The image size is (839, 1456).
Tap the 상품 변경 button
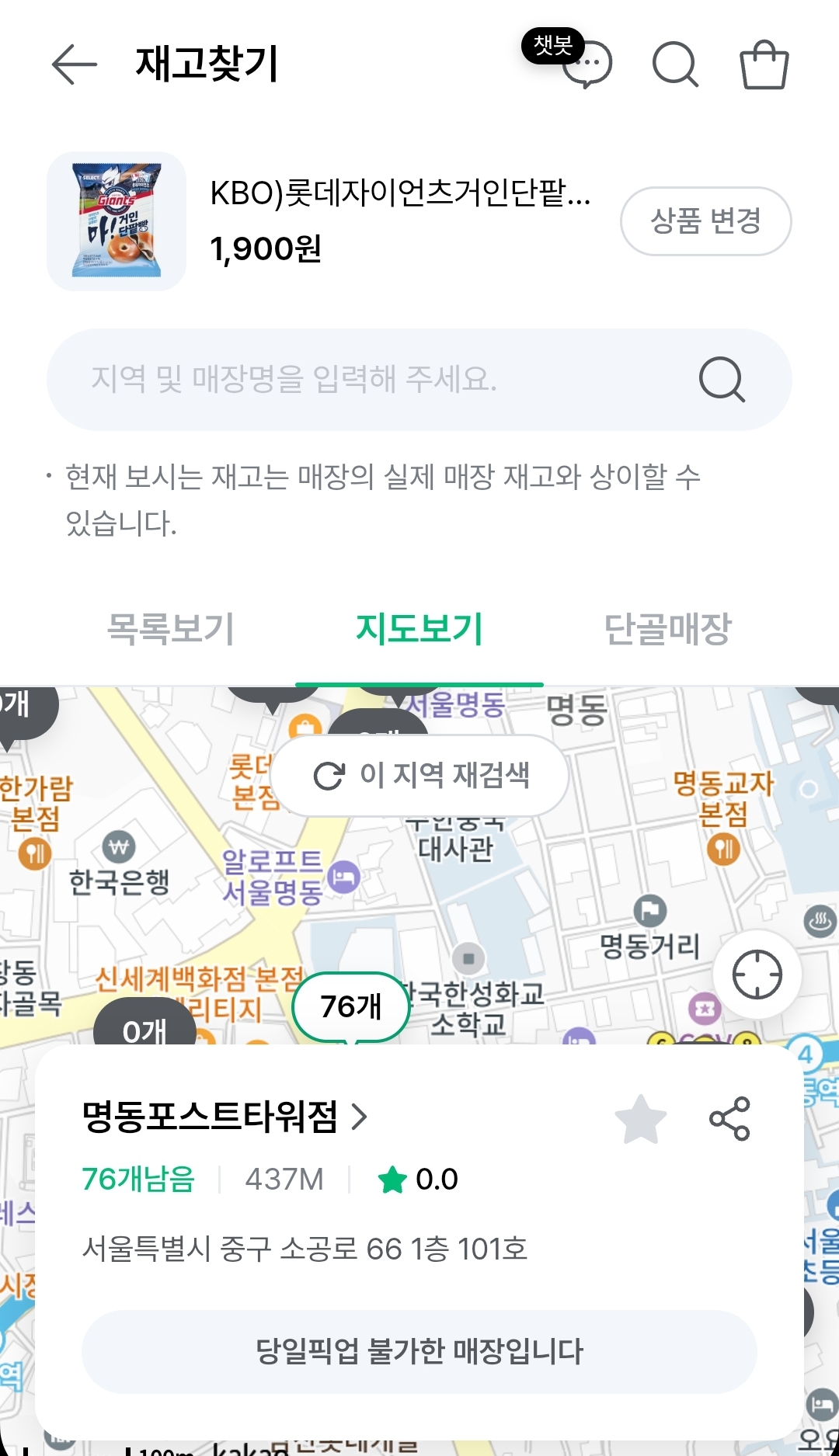pos(705,221)
